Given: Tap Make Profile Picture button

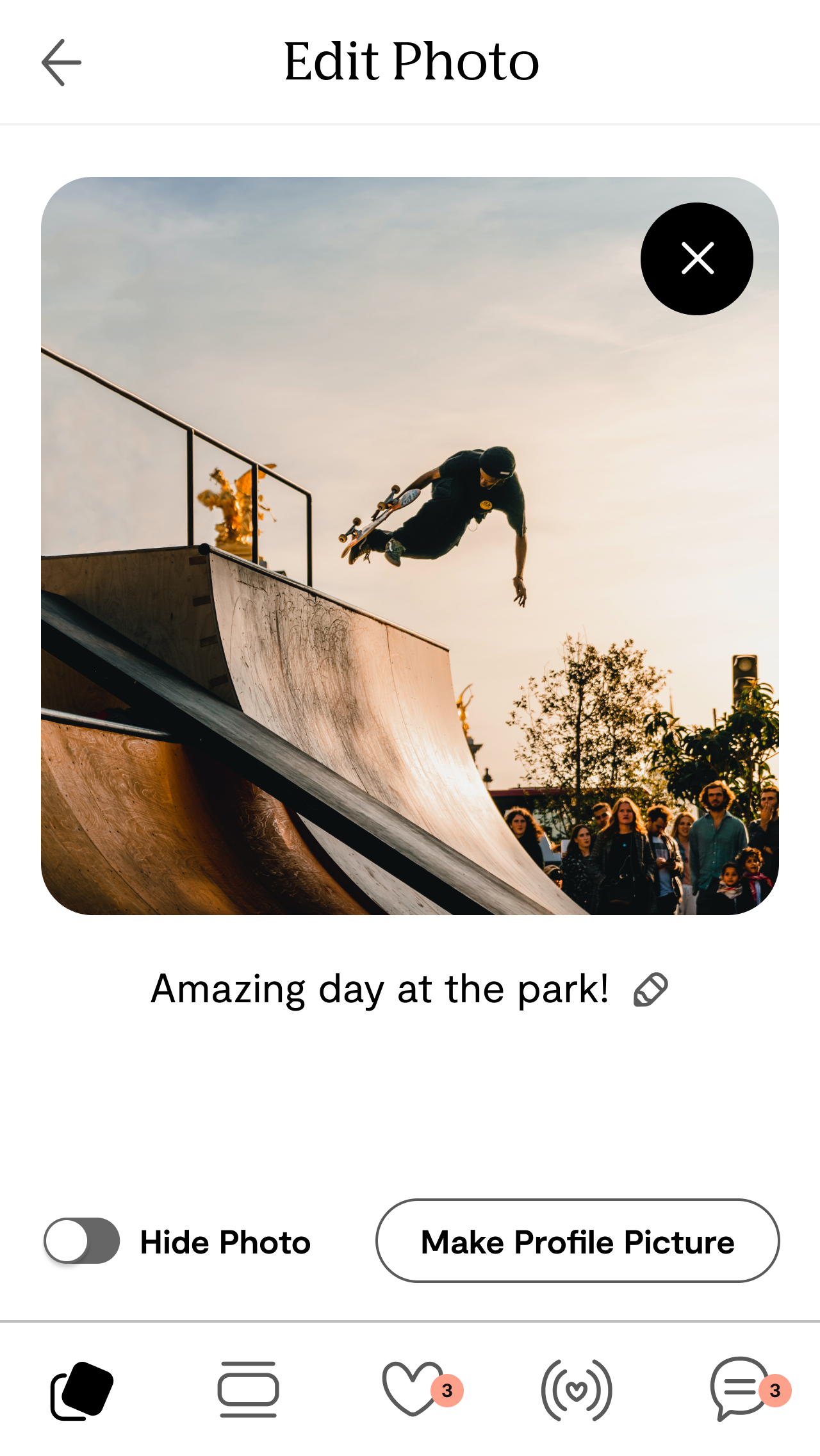Looking at the screenshot, I should point(577,1241).
